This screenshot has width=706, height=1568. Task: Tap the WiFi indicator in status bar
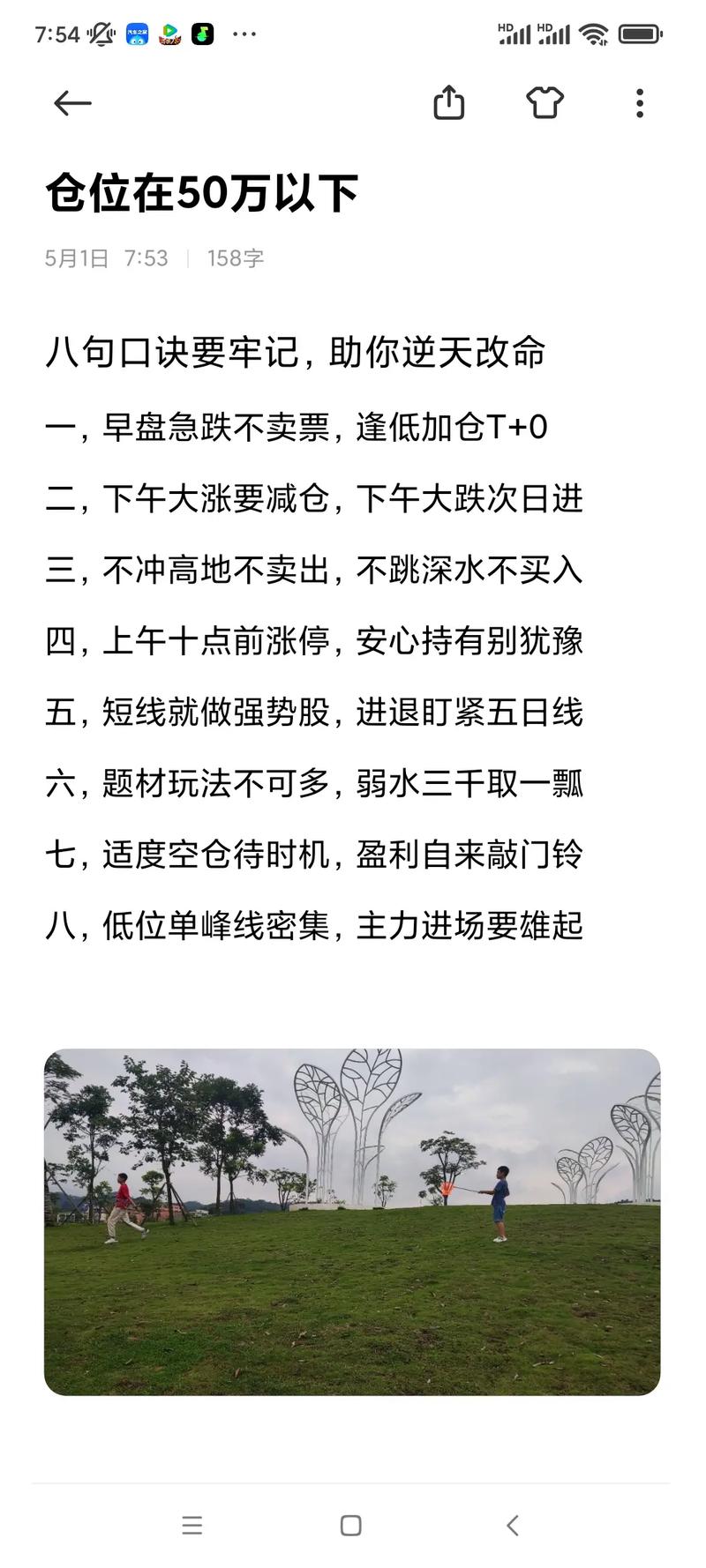pyautogui.click(x=594, y=33)
